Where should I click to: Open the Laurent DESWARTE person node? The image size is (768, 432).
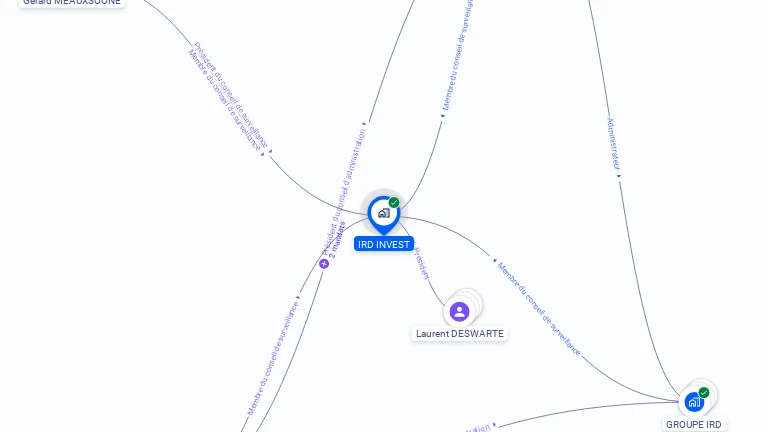click(x=460, y=311)
